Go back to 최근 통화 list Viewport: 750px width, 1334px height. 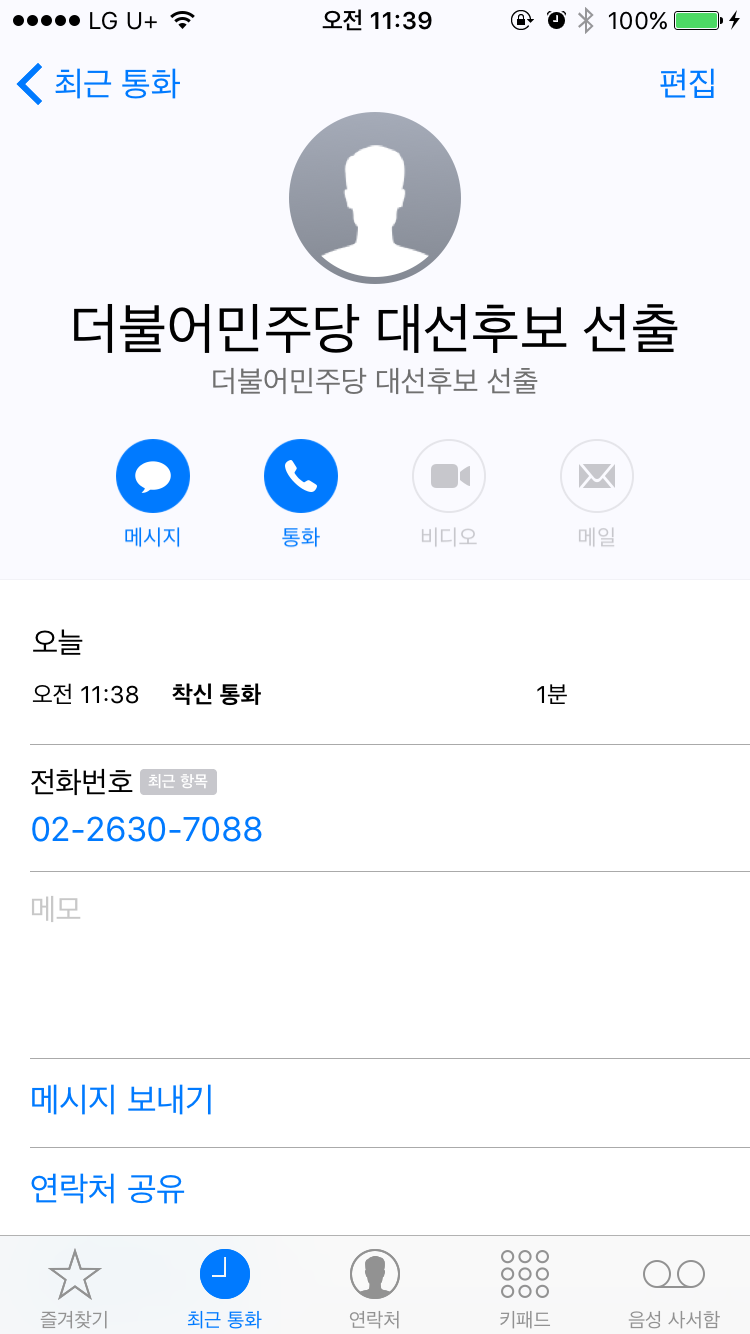click(x=98, y=84)
